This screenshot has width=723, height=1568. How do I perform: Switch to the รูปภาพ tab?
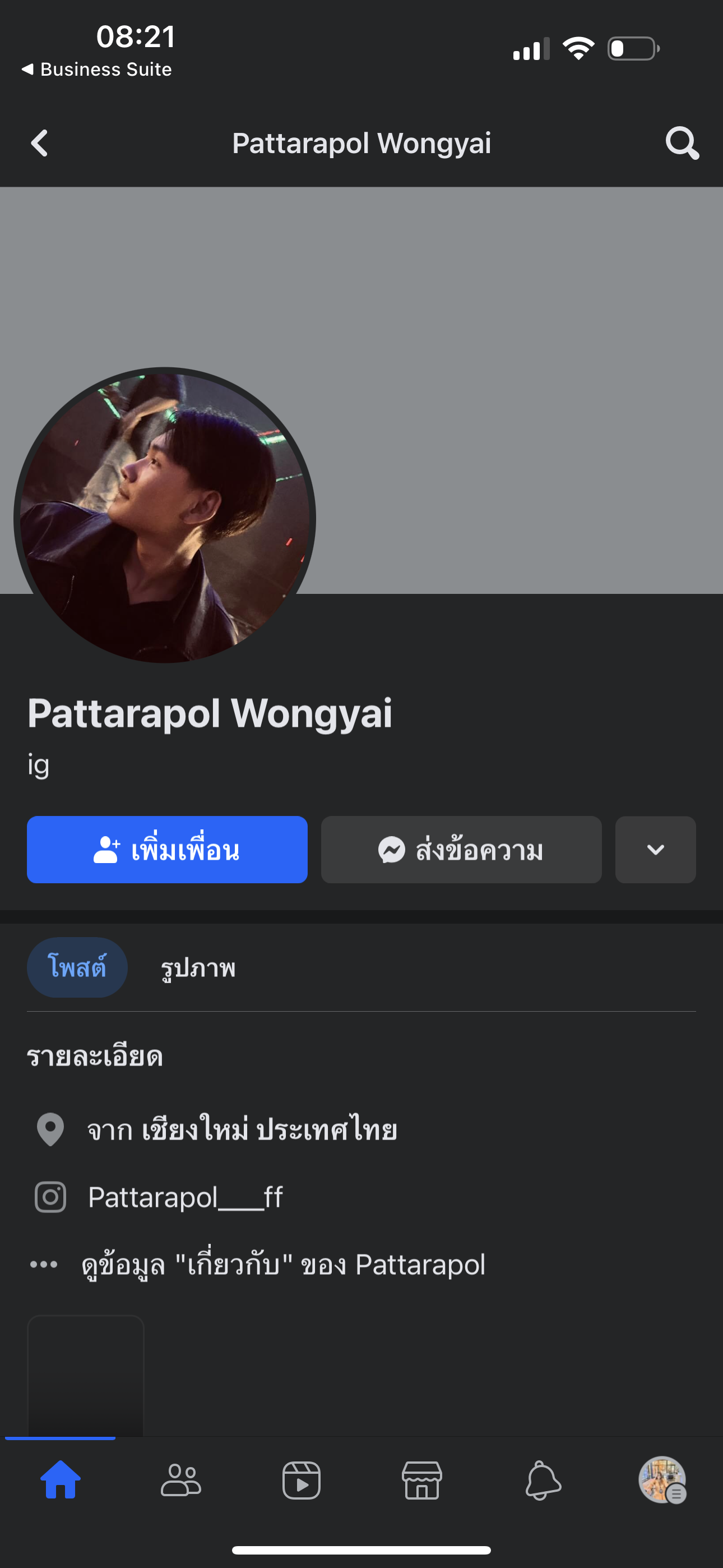click(198, 967)
